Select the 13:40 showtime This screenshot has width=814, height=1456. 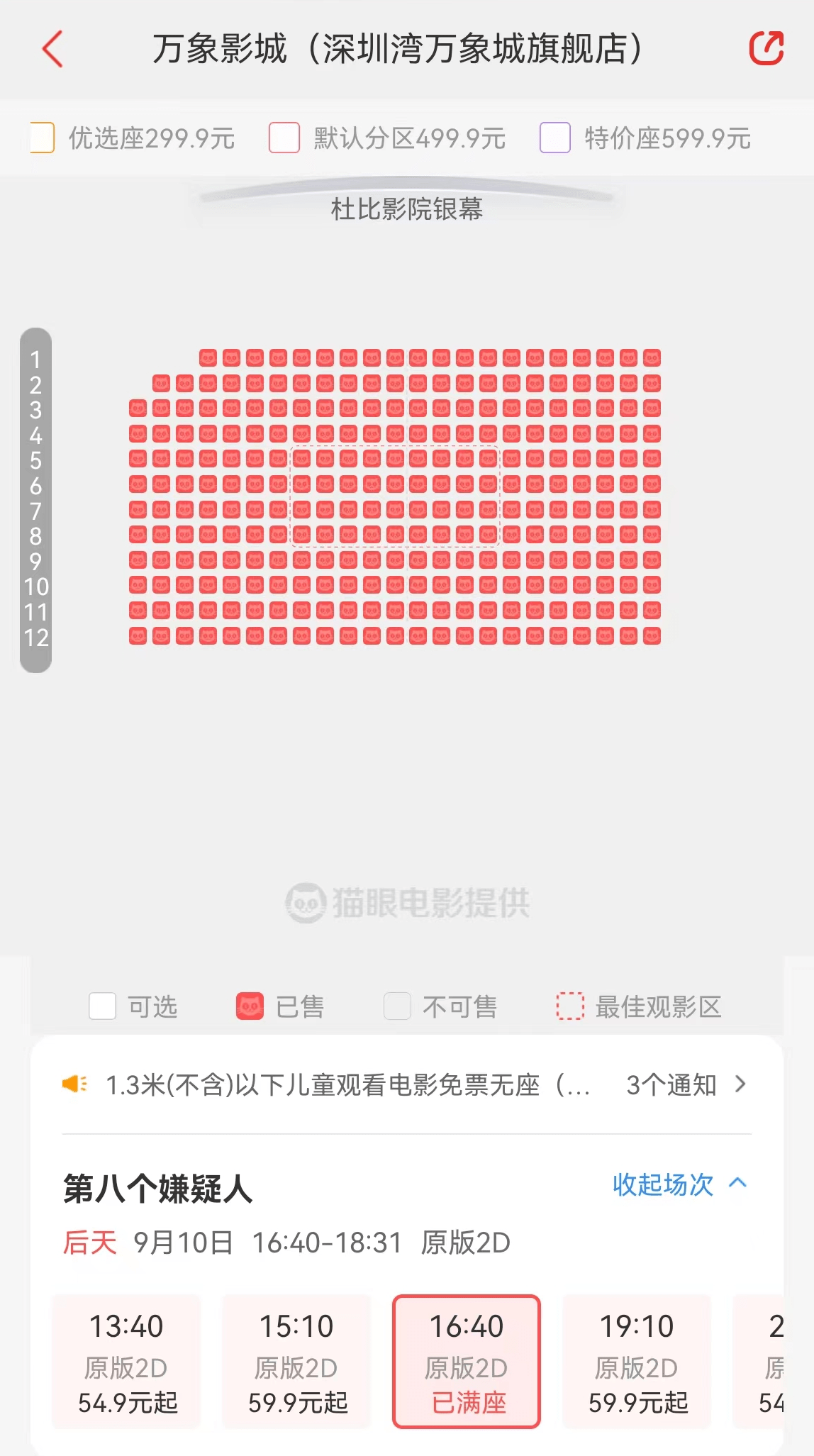[127, 1361]
